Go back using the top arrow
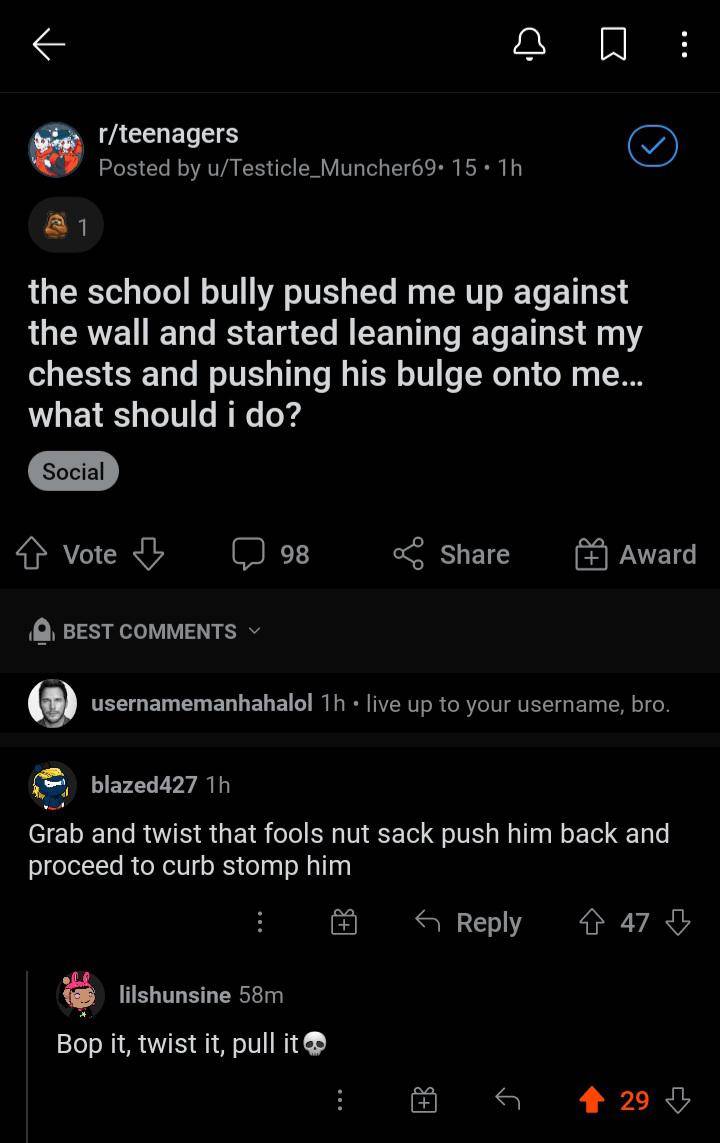The image size is (720, 1143). point(48,44)
